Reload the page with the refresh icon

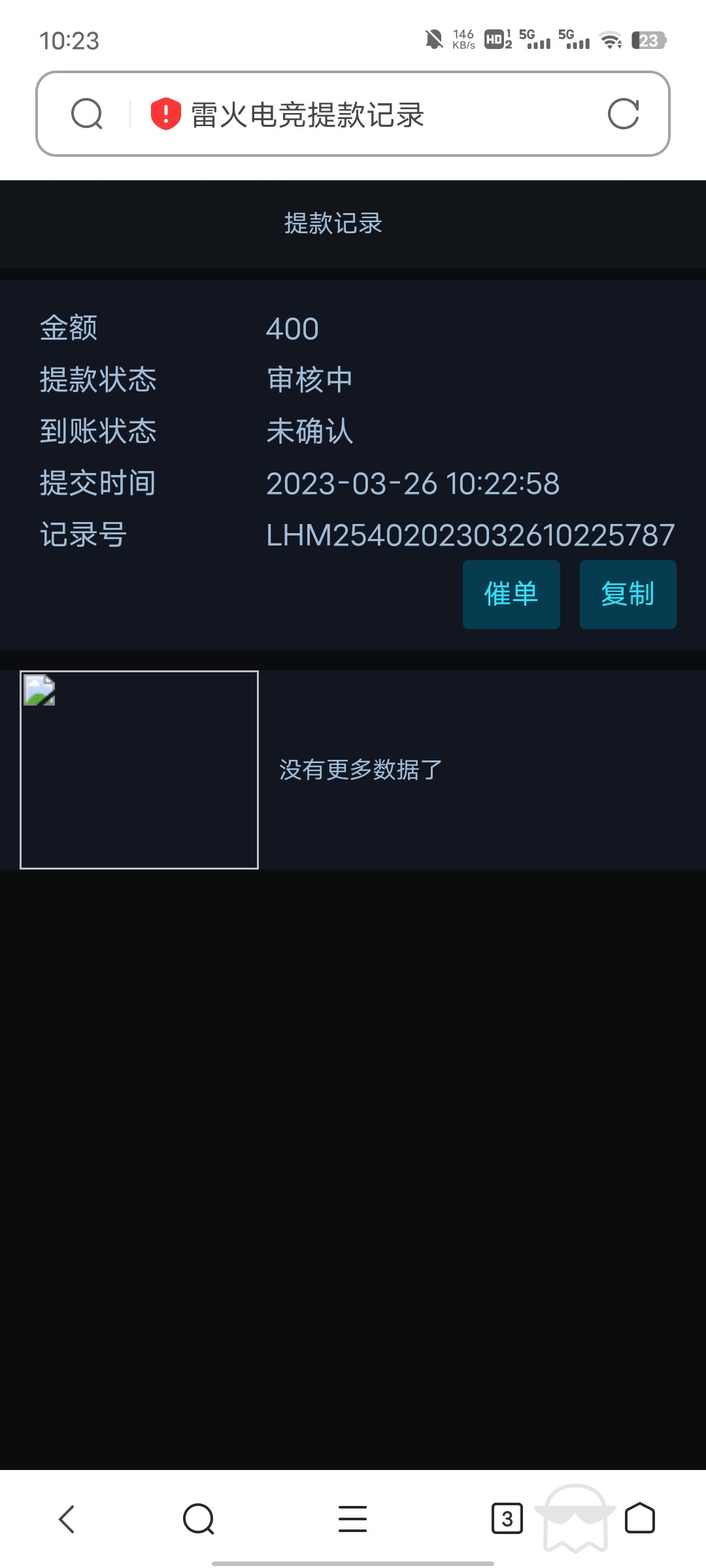(623, 114)
